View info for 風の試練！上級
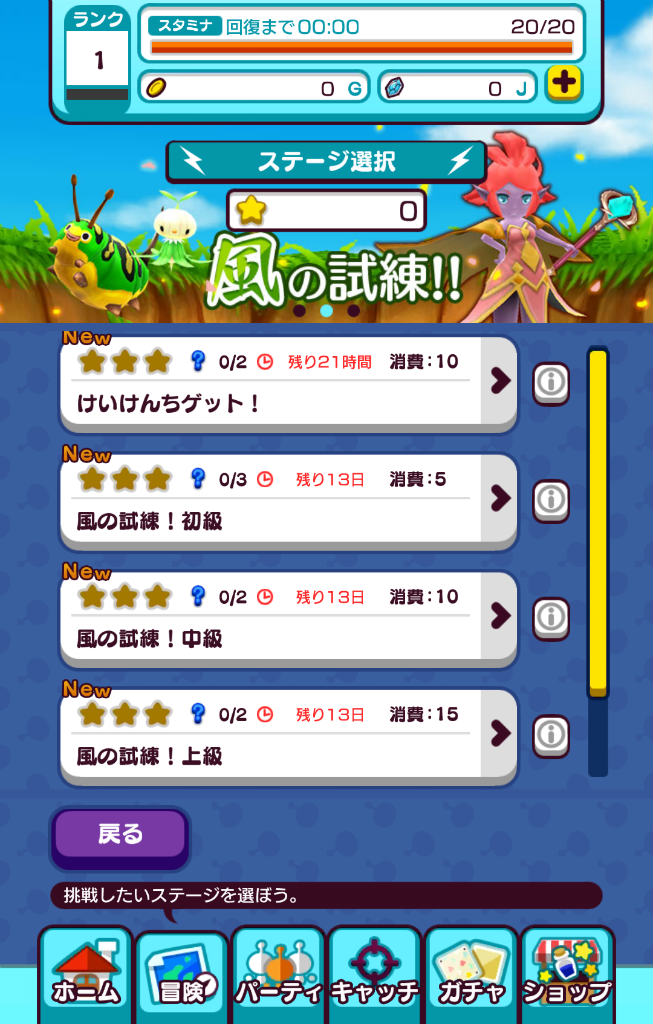This screenshot has height=1024, width=653. click(x=551, y=735)
